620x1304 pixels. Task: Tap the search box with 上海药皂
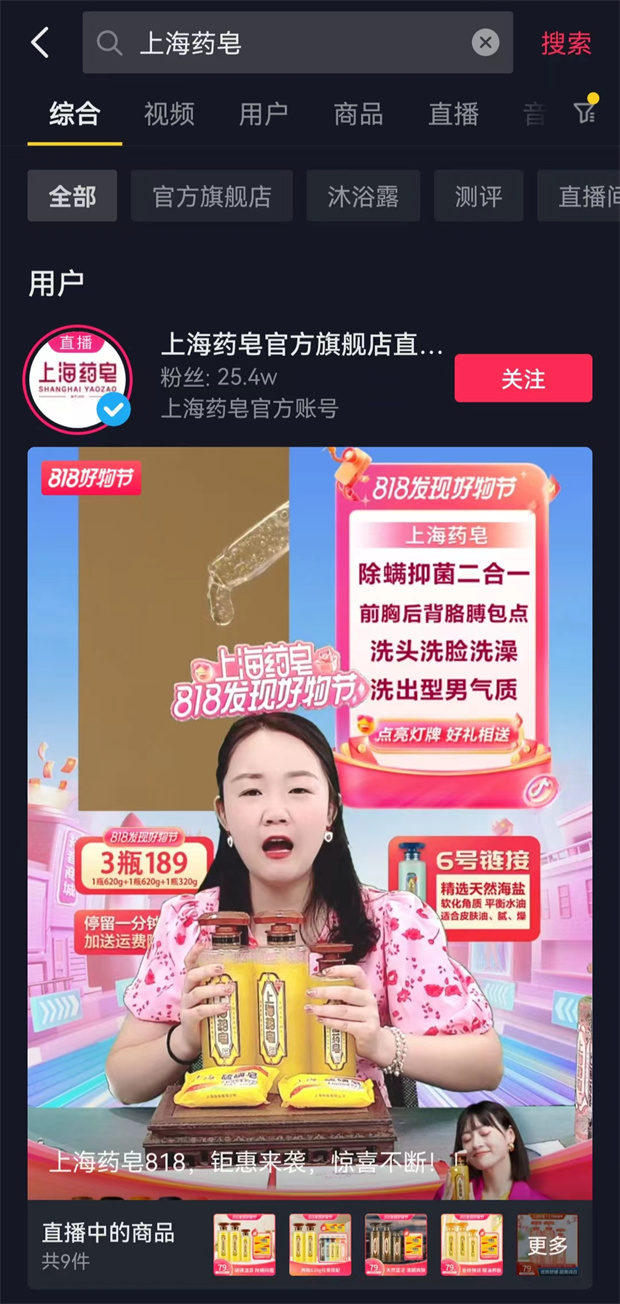pos(290,43)
